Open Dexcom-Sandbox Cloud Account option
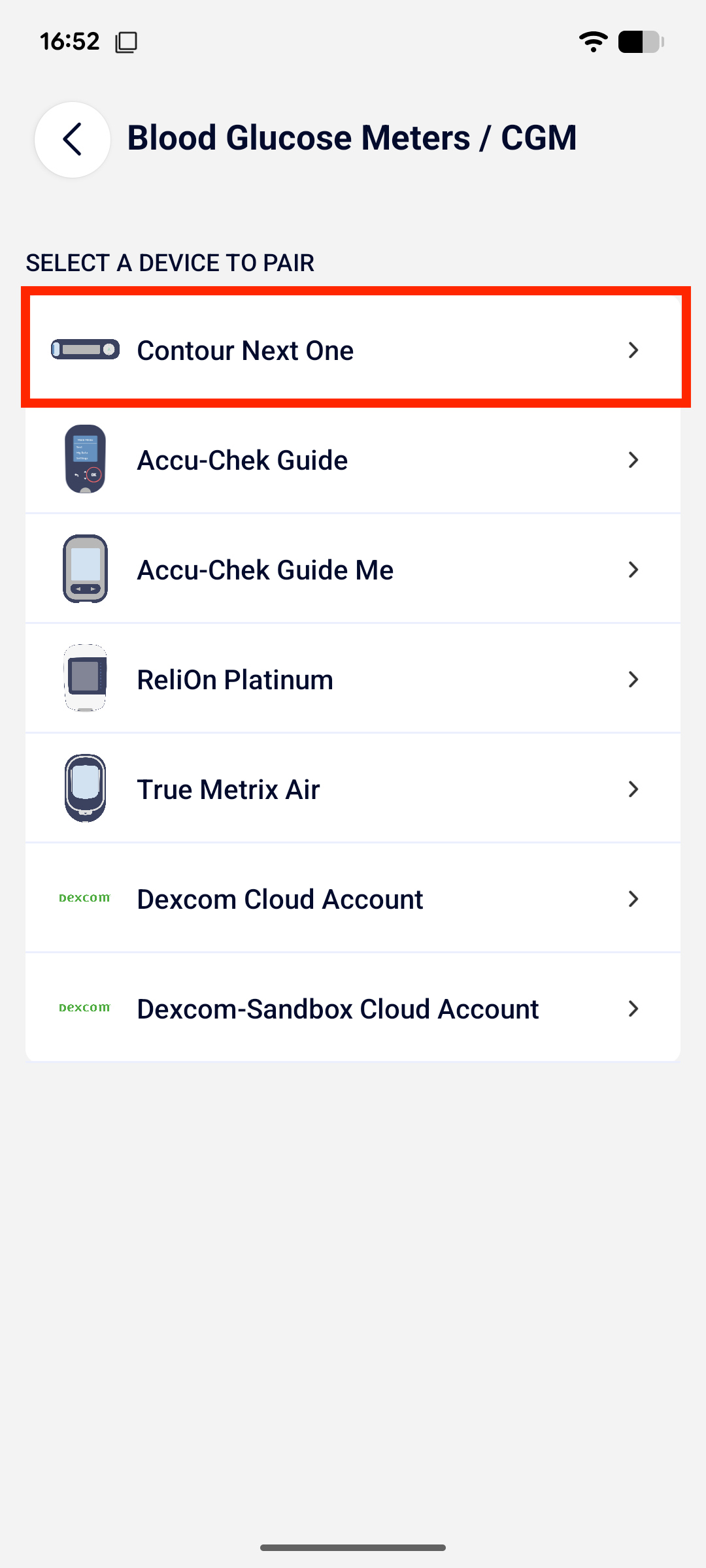706x1568 pixels. tap(353, 1008)
